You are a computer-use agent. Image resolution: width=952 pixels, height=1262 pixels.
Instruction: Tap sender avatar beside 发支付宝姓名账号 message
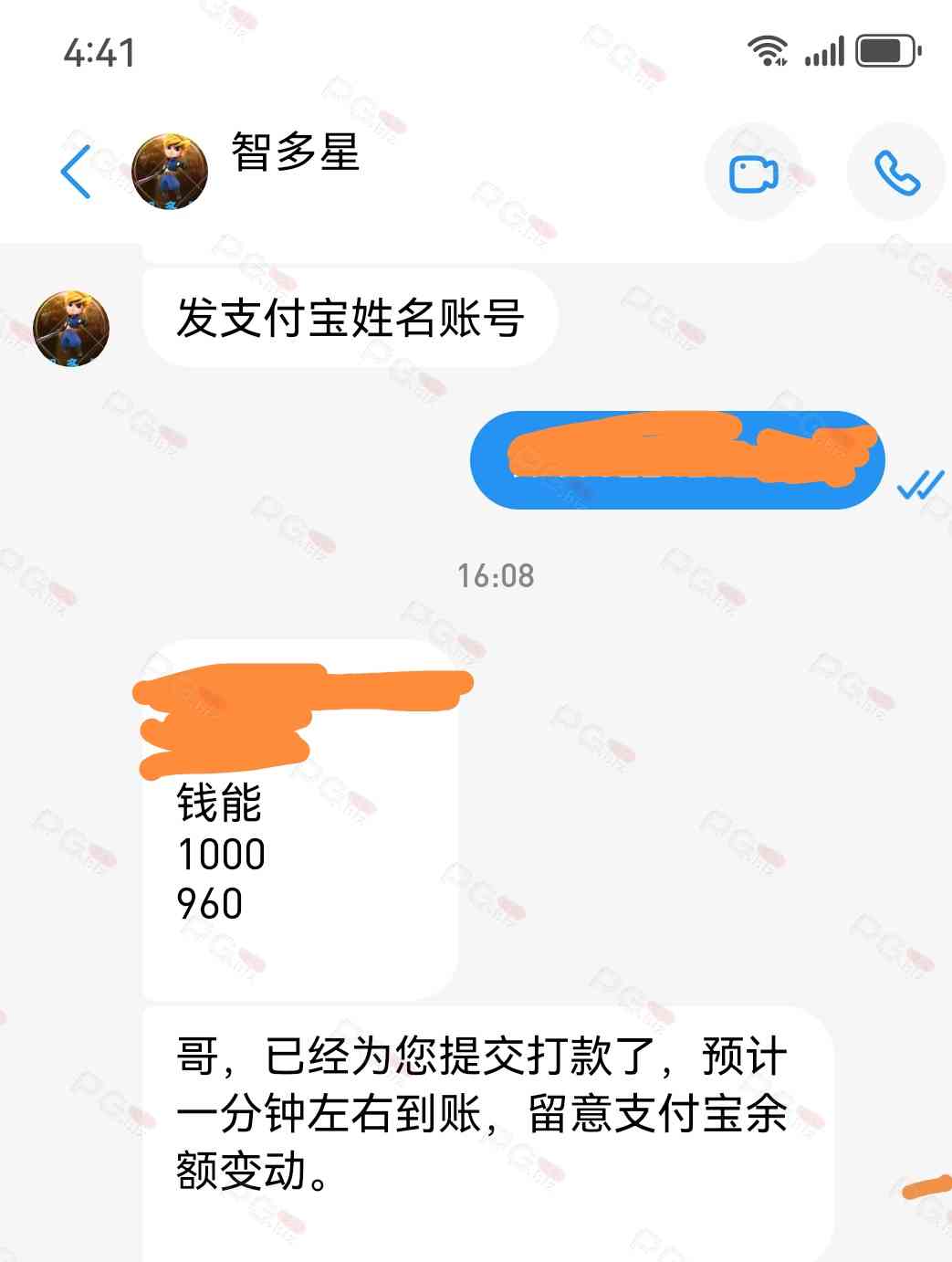[71, 328]
